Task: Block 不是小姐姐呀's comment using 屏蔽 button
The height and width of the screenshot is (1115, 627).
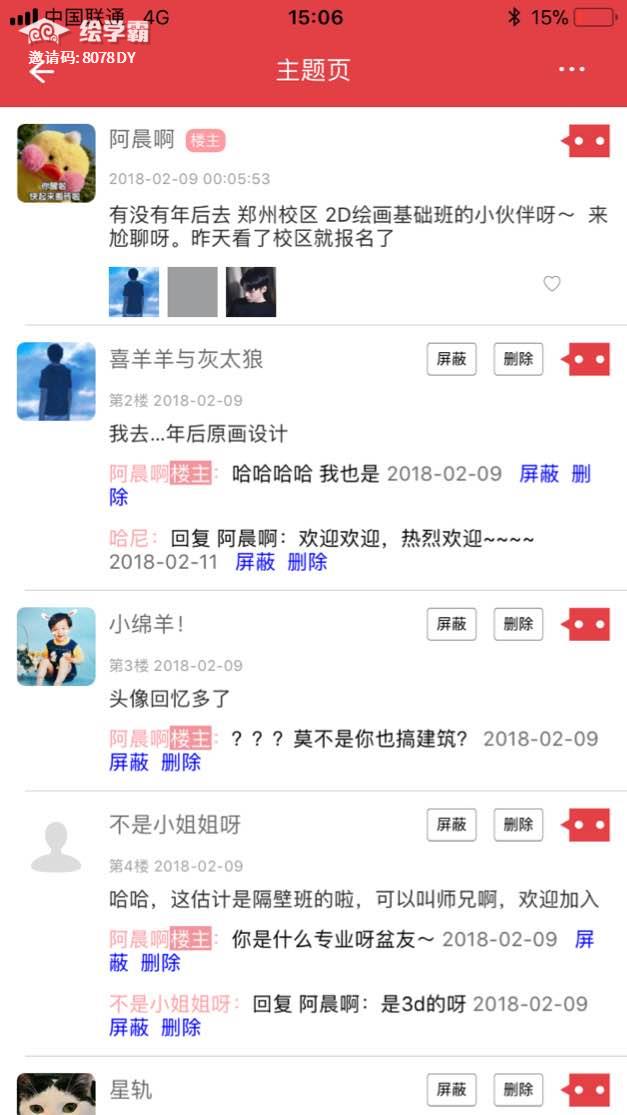Action: coord(451,825)
